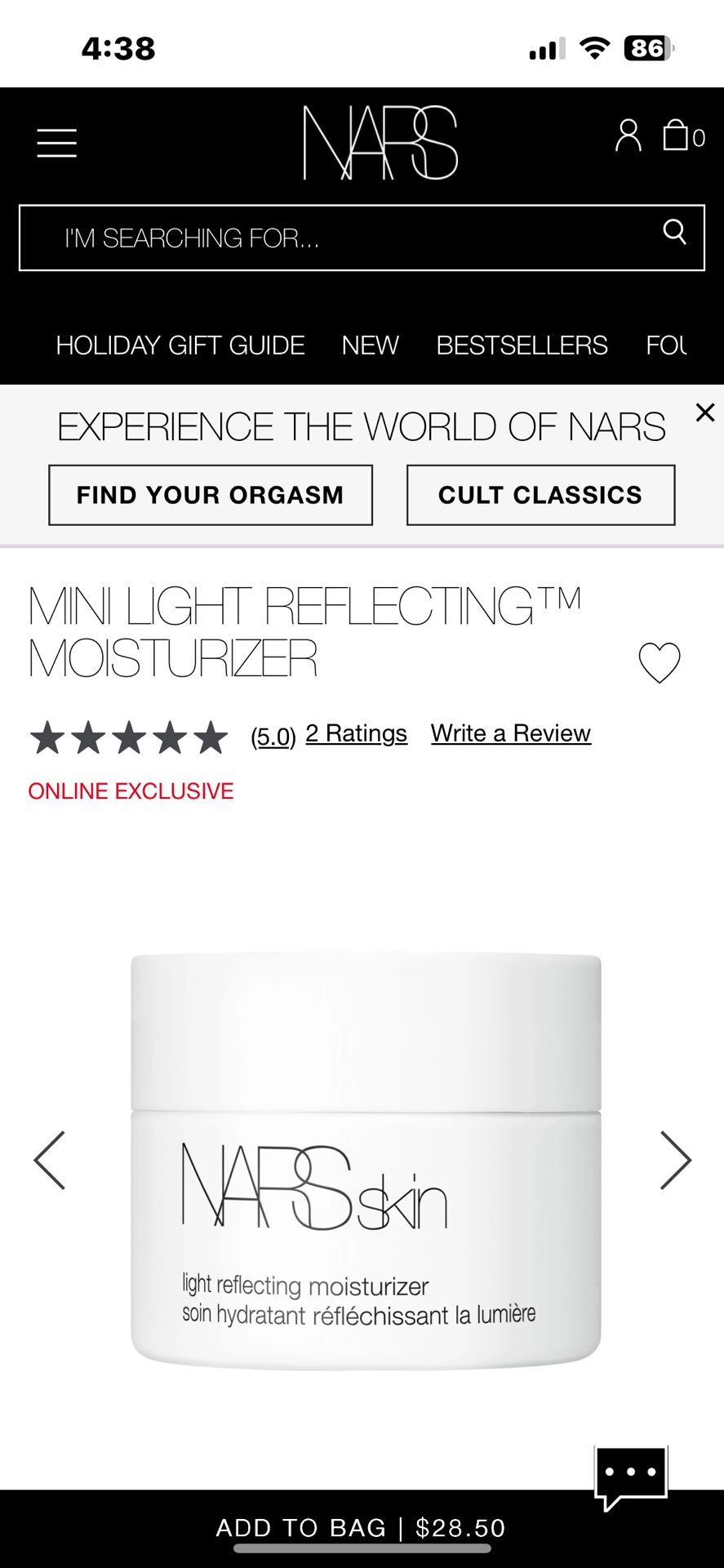
Task: Open Cult Classics collection
Action: click(x=540, y=495)
